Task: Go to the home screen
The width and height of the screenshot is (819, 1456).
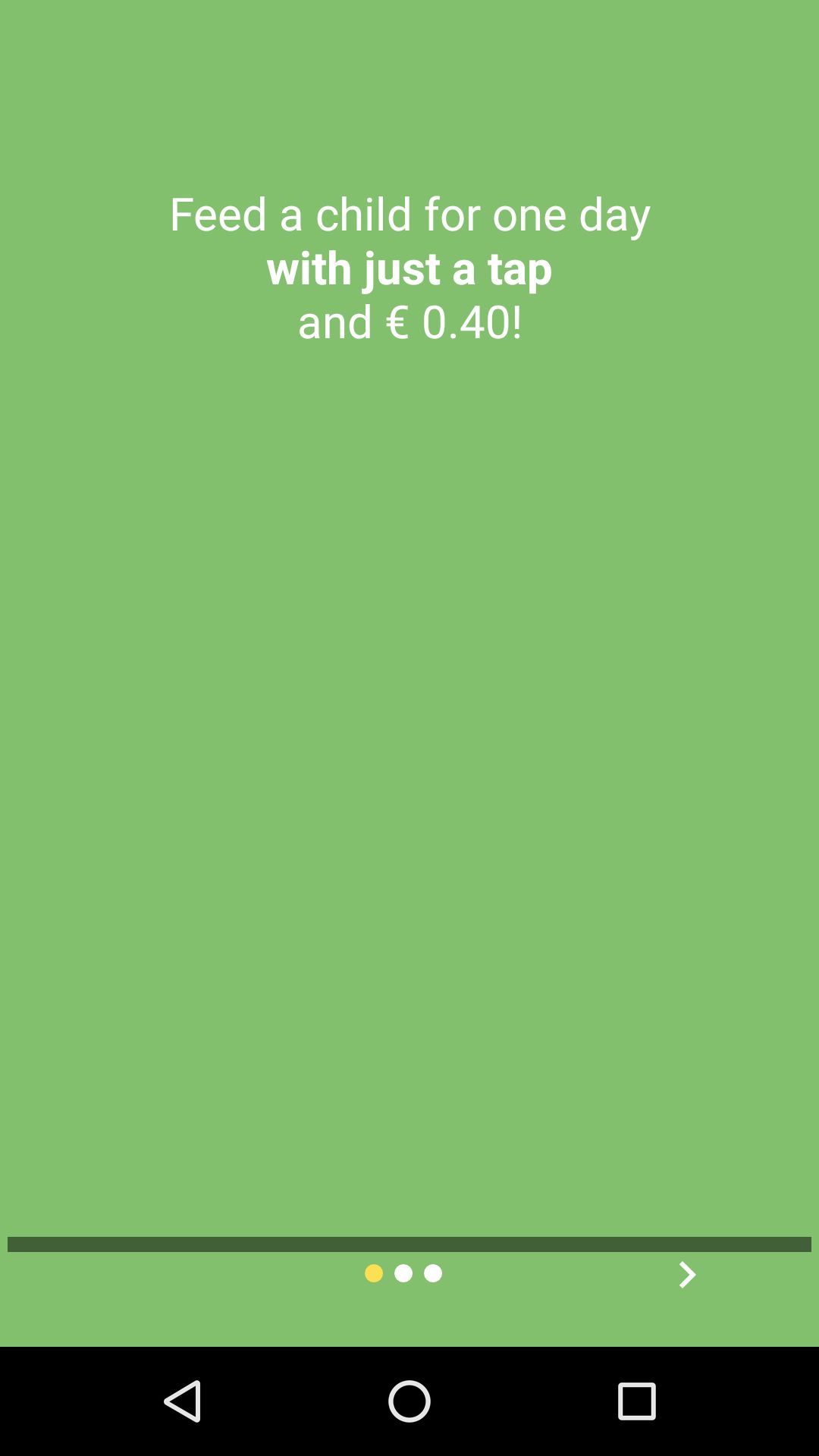Action: point(409,1401)
